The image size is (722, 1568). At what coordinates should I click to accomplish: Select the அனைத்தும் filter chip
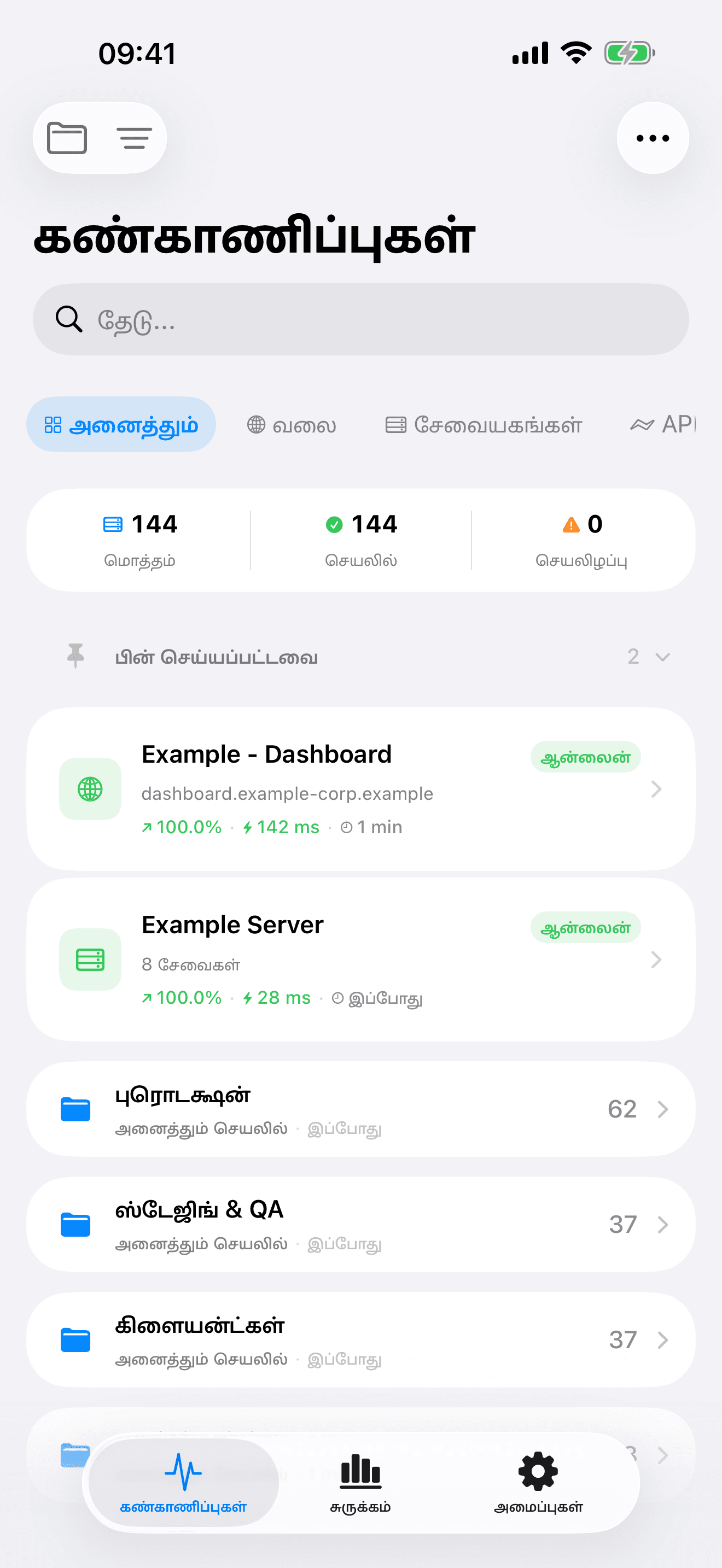(121, 424)
